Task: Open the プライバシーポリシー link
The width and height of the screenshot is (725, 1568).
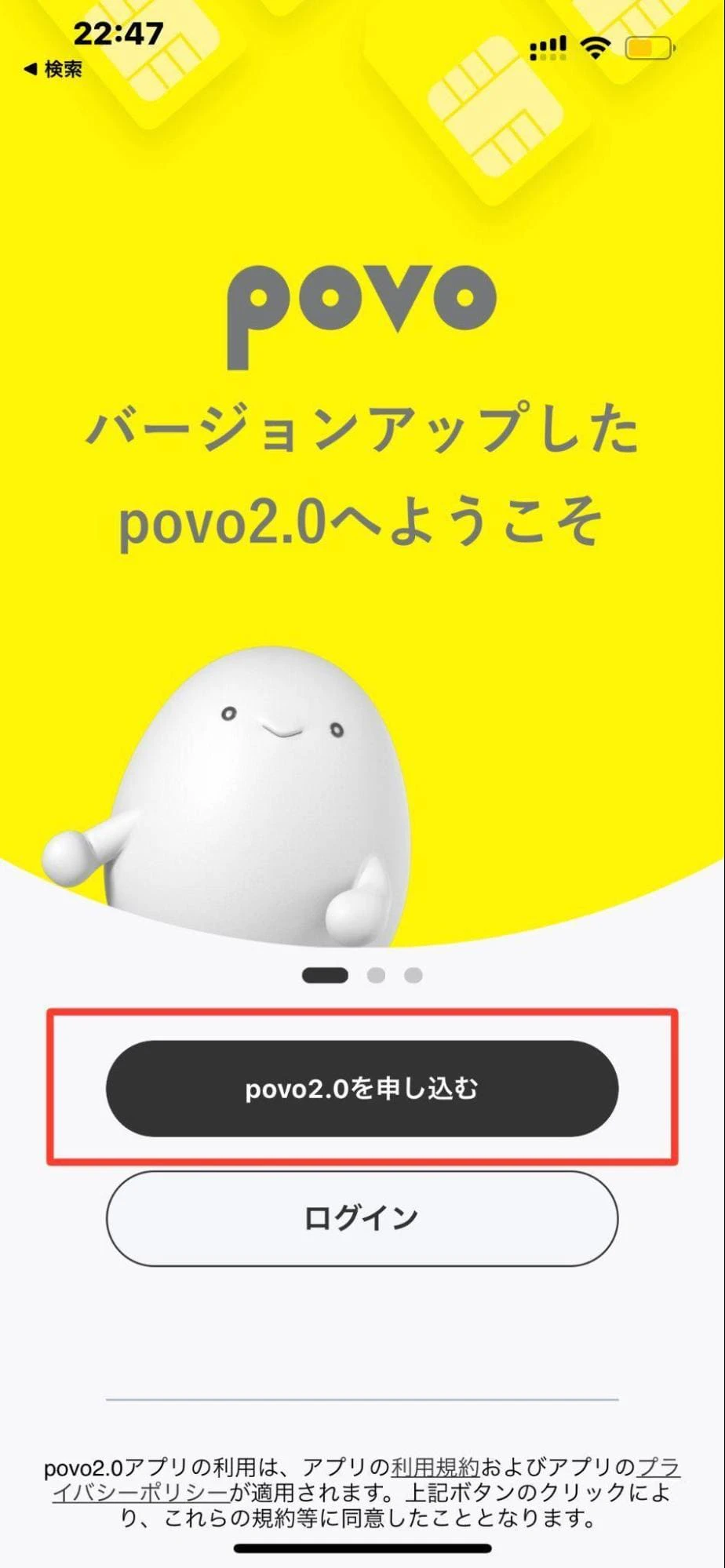Action: [x=141, y=1492]
